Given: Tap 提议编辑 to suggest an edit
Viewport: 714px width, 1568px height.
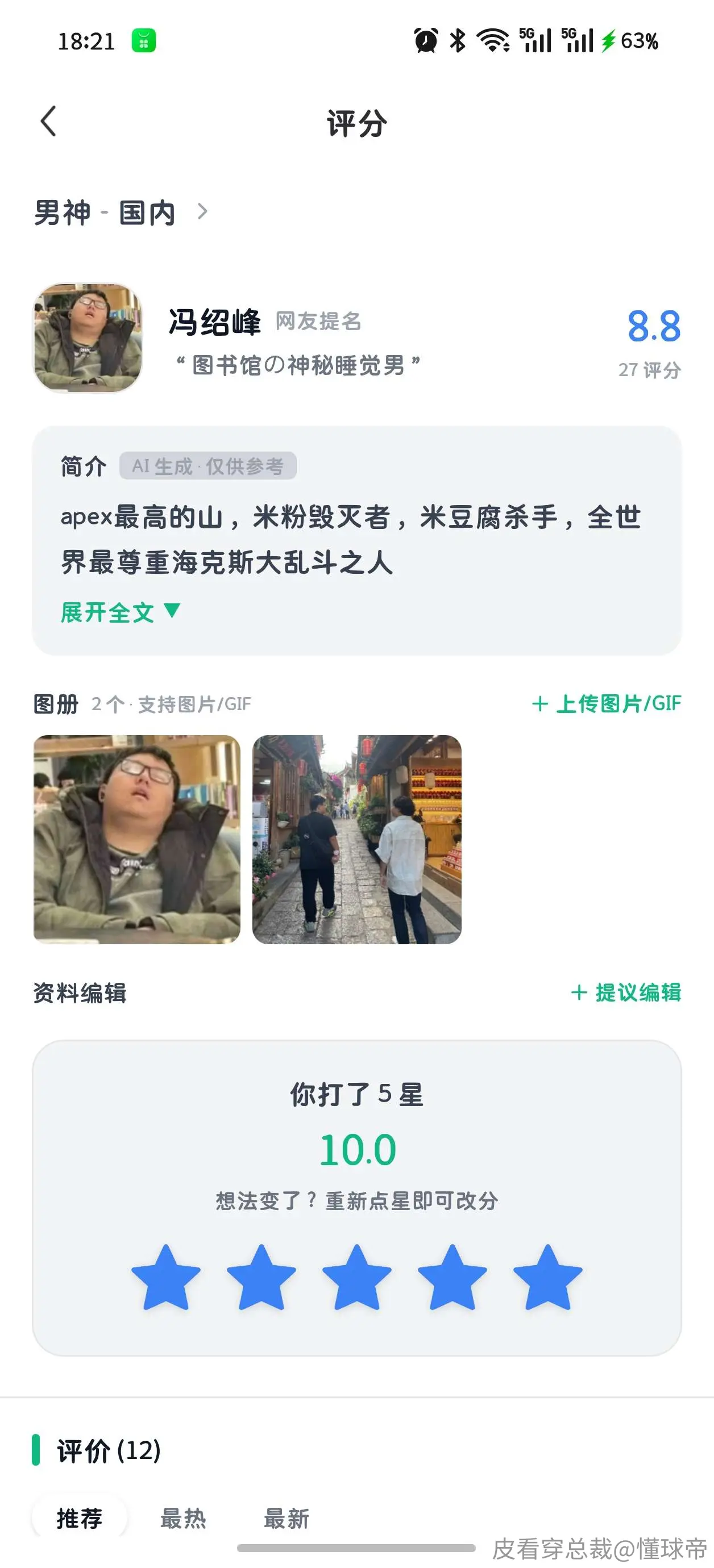Looking at the screenshot, I should coord(626,992).
